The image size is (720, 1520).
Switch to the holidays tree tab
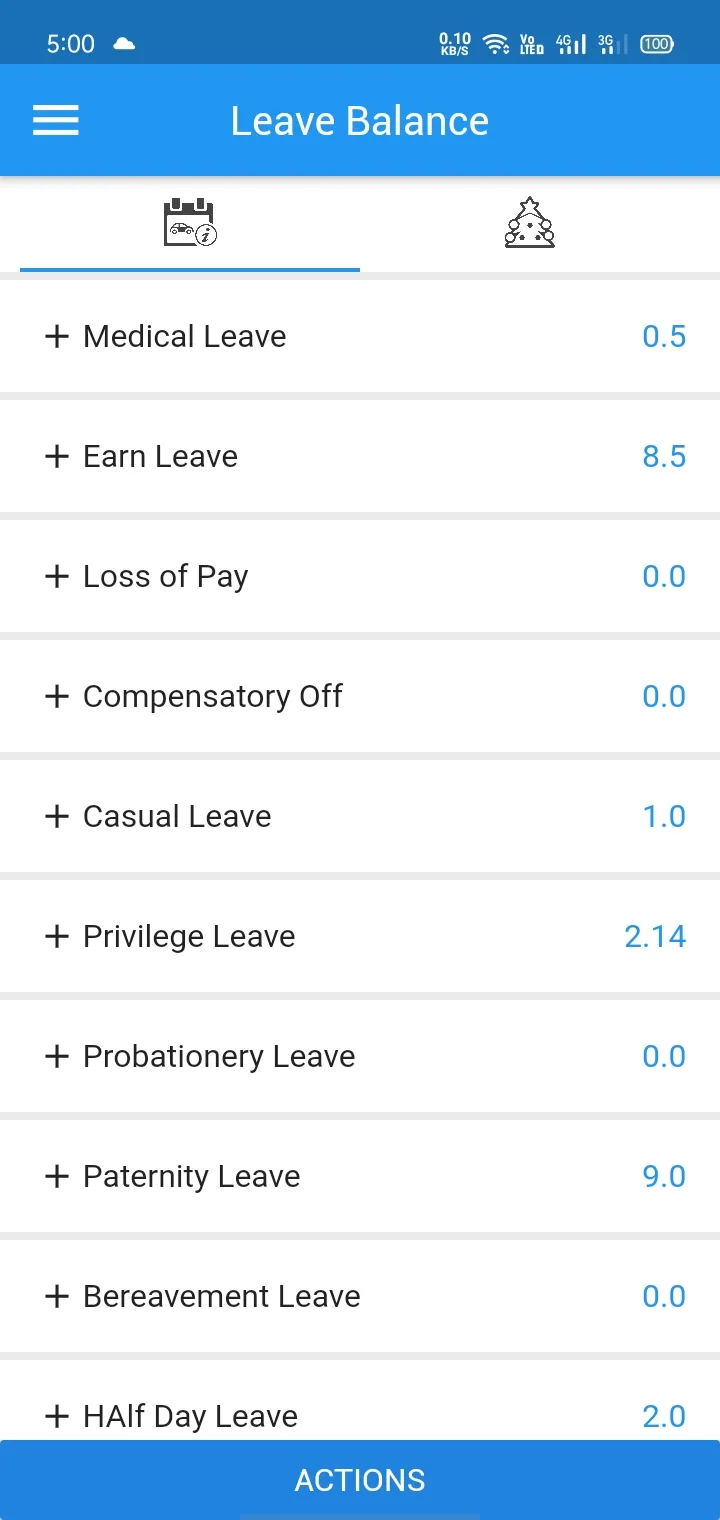(529, 223)
